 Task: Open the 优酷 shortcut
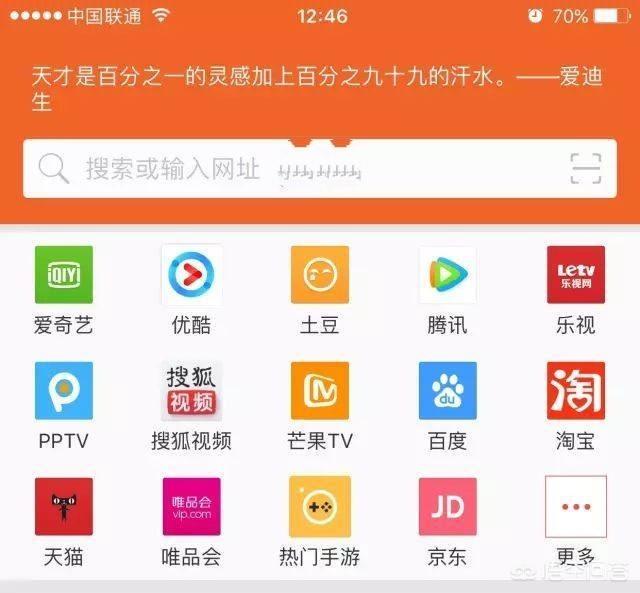point(191,275)
